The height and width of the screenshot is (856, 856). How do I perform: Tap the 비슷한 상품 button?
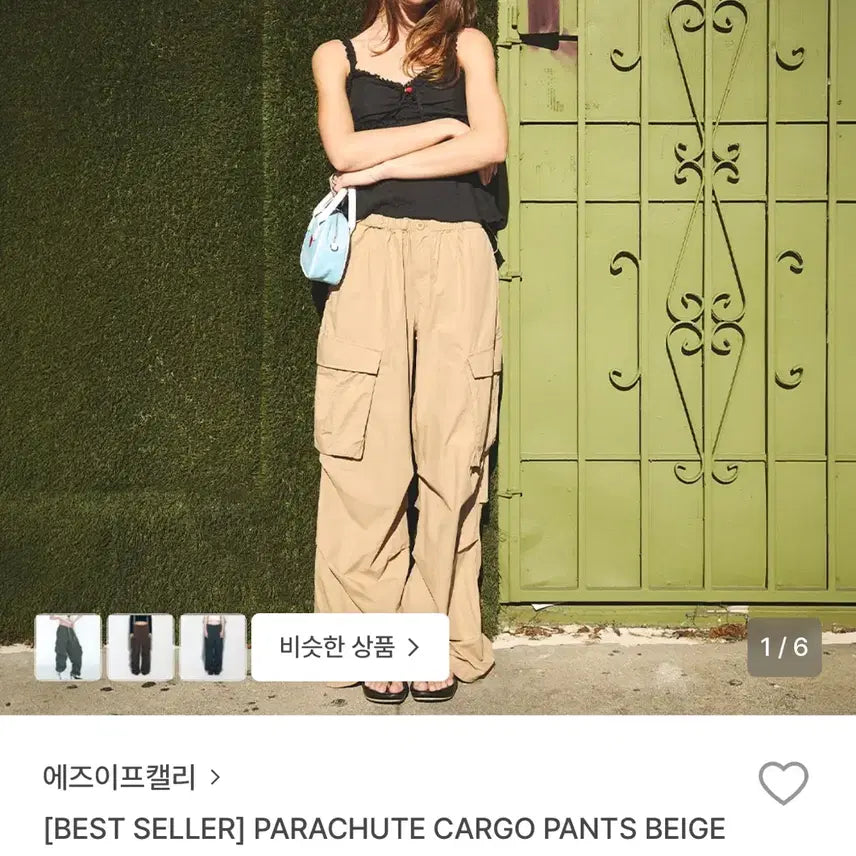click(x=350, y=647)
